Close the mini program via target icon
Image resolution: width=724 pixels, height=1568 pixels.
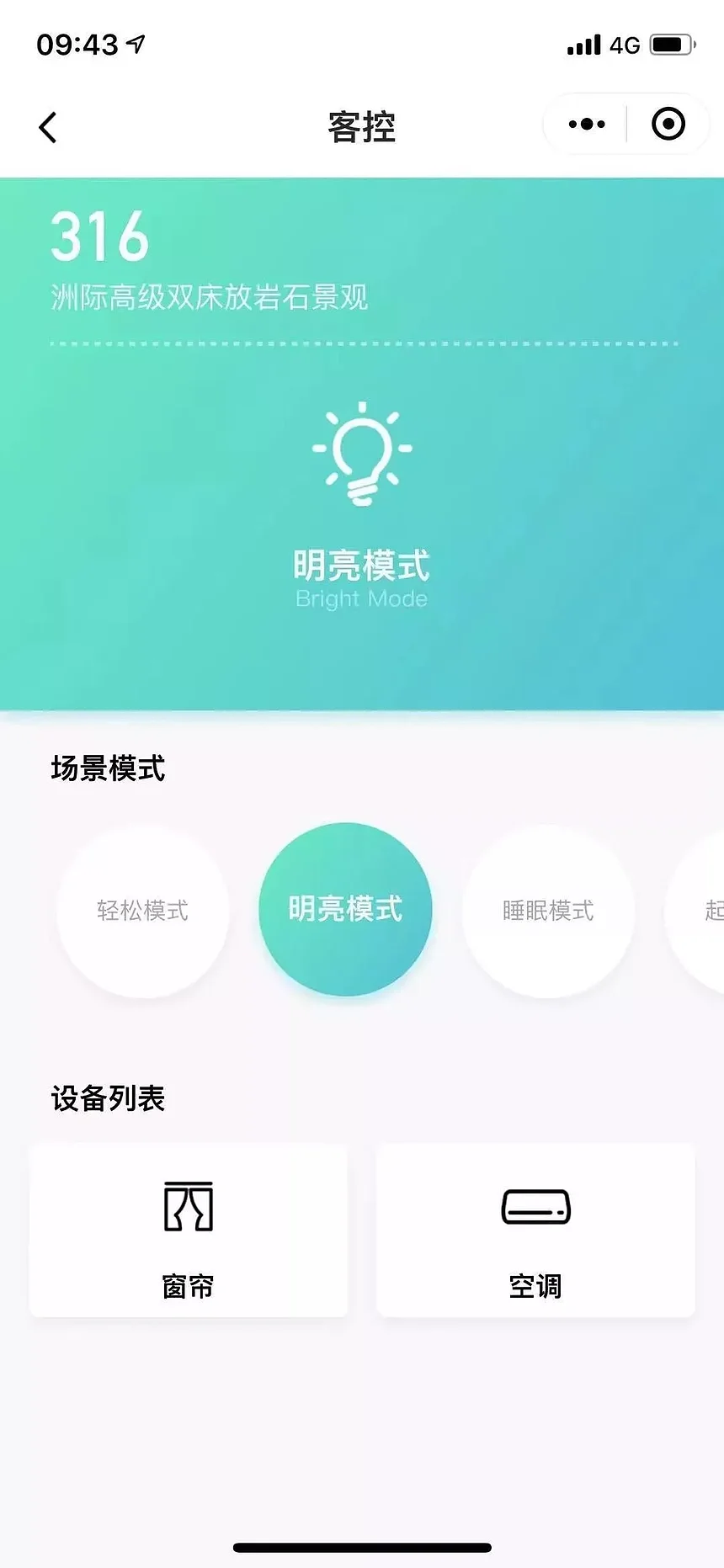pyautogui.click(x=668, y=125)
